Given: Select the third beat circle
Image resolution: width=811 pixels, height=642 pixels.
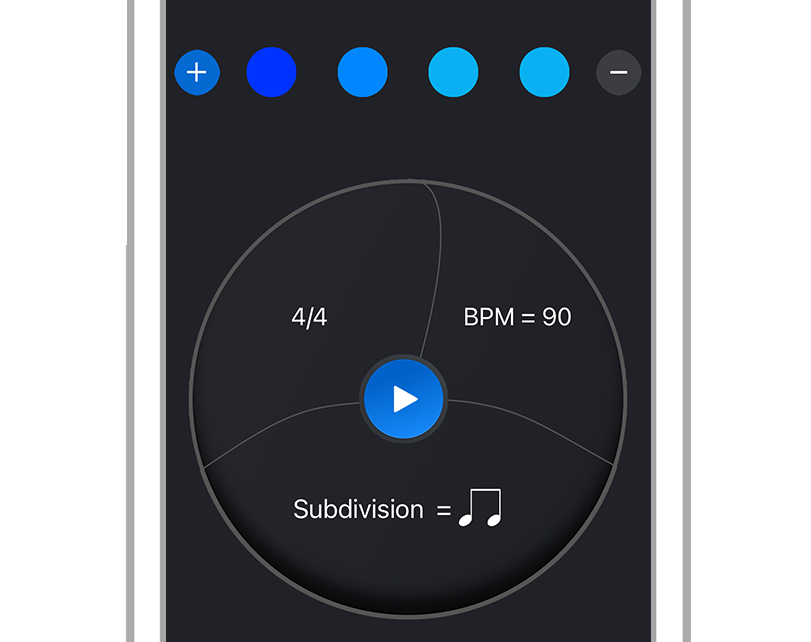Looking at the screenshot, I should tap(453, 73).
